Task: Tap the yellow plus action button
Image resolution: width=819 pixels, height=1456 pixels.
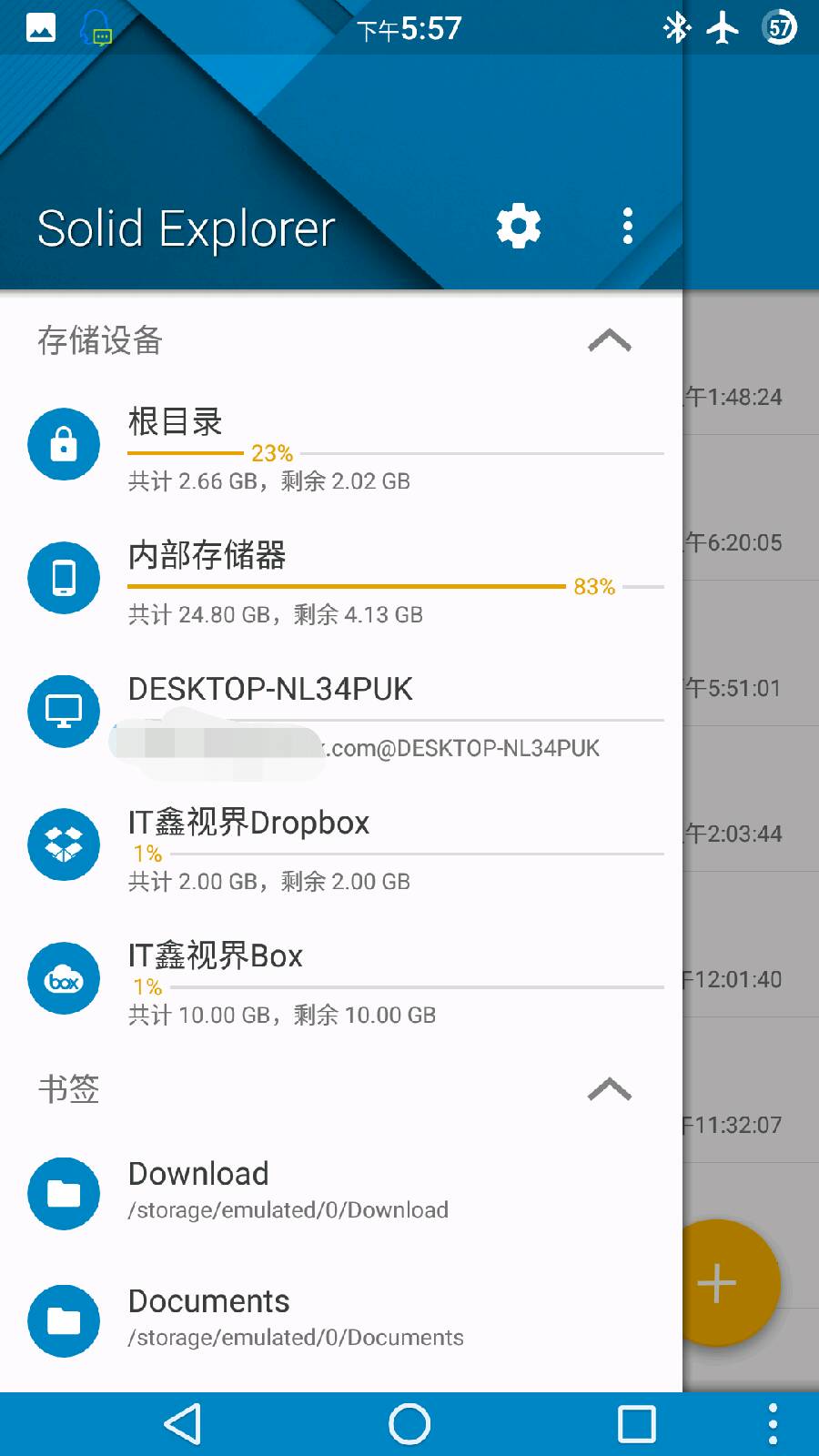Action: click(x=716, y=1283)
